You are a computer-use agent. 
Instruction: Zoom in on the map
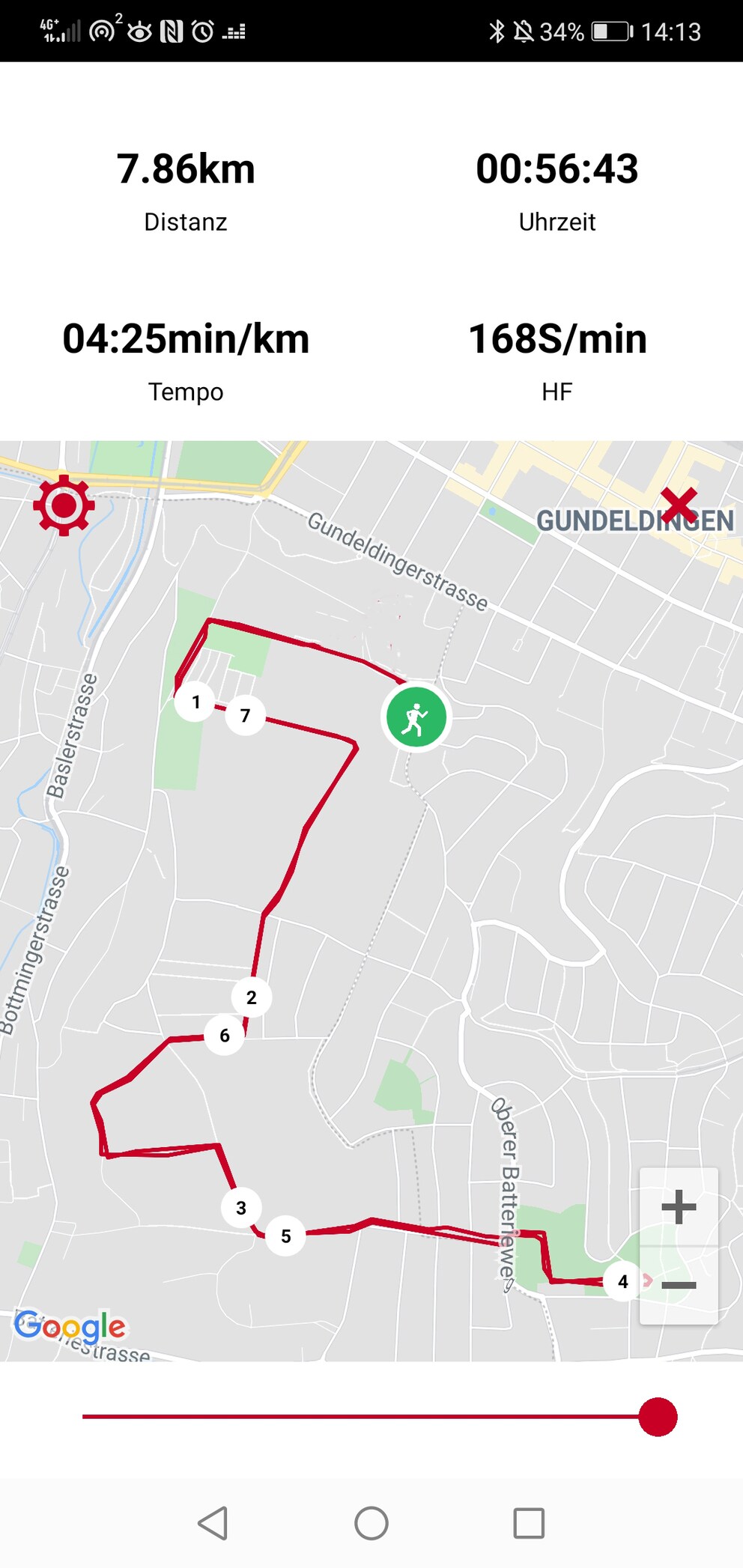(x=679, y=1206)
